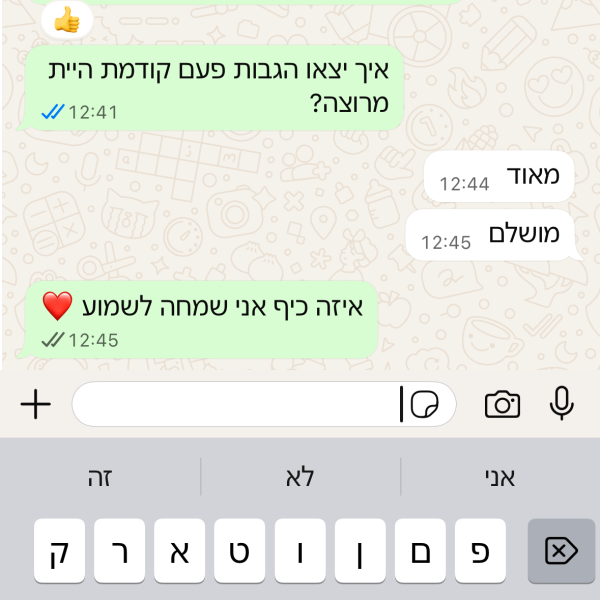Tap the keyboard backspace key
This screenshot has height=600, width=600.
pos(561,551)
